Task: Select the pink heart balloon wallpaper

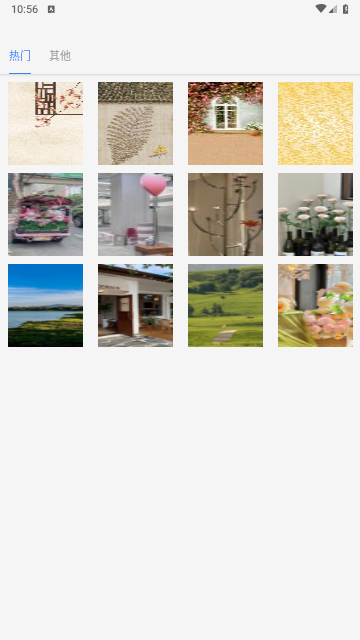Action: (x=136, y=214)
